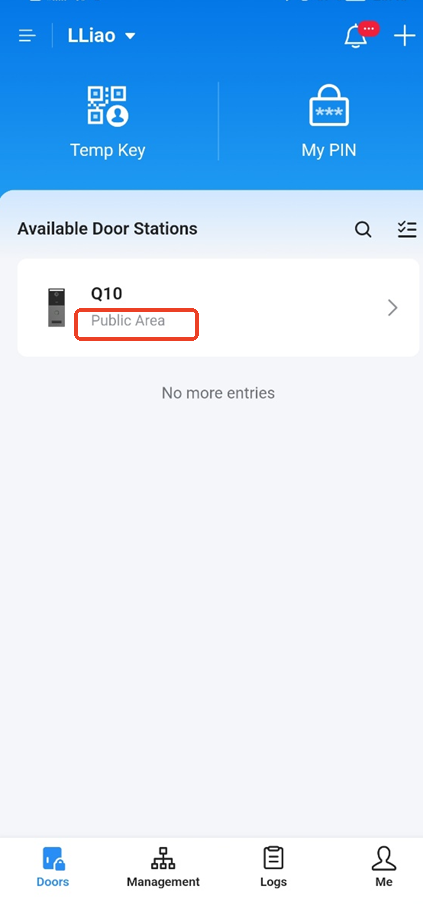Open the drawer menu button
This screenshot has height=904, width=423.
(x=27, y=36)
